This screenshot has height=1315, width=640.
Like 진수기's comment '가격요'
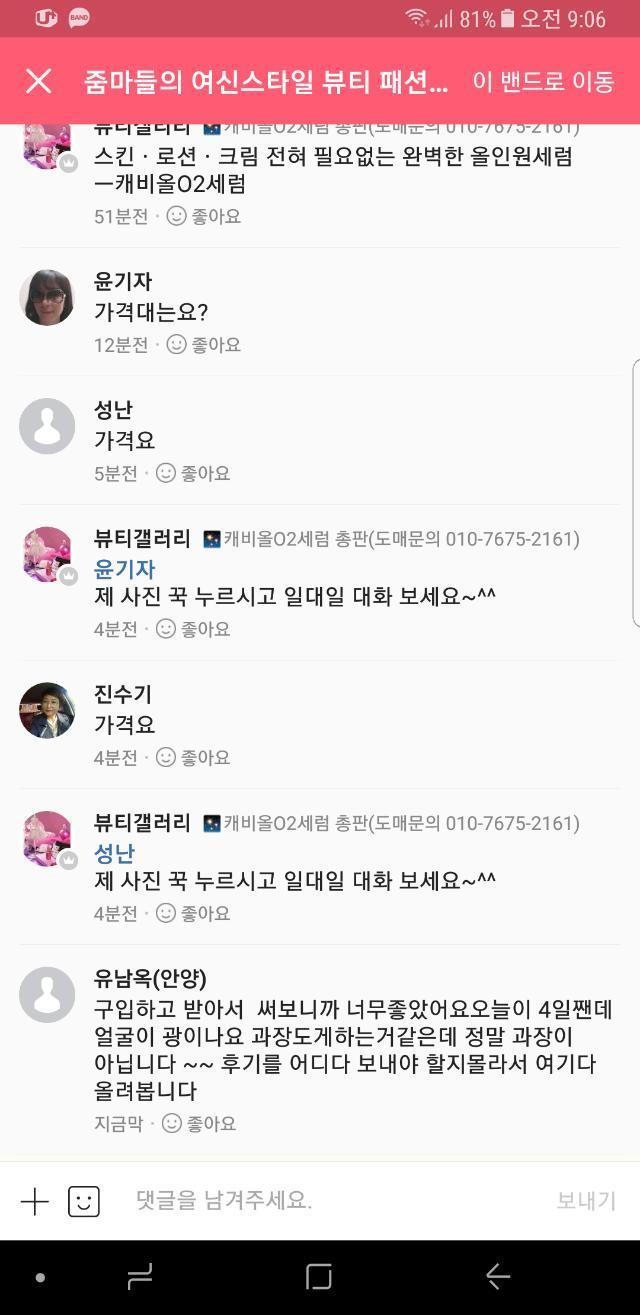click(x=193, y=758)
